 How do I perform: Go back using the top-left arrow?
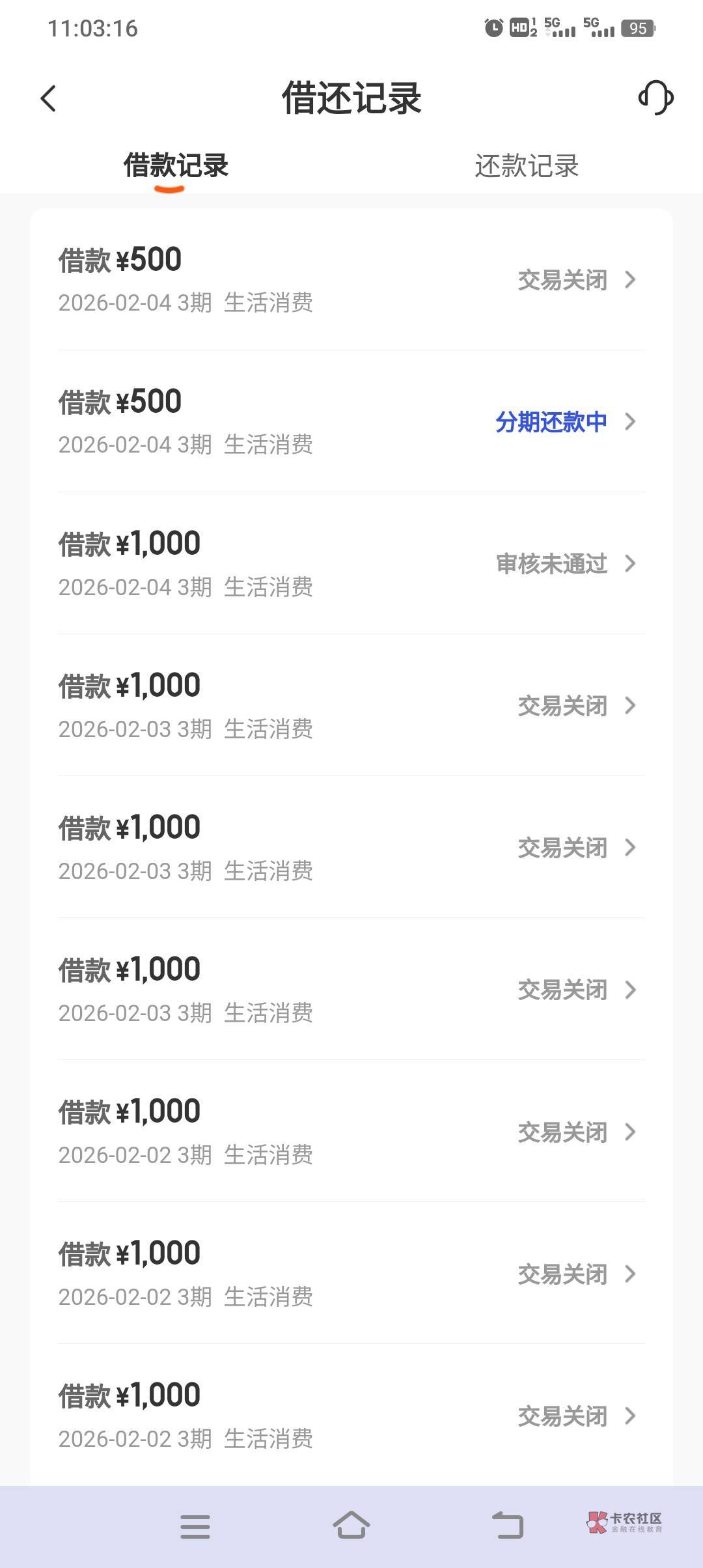tap(49, 99)
